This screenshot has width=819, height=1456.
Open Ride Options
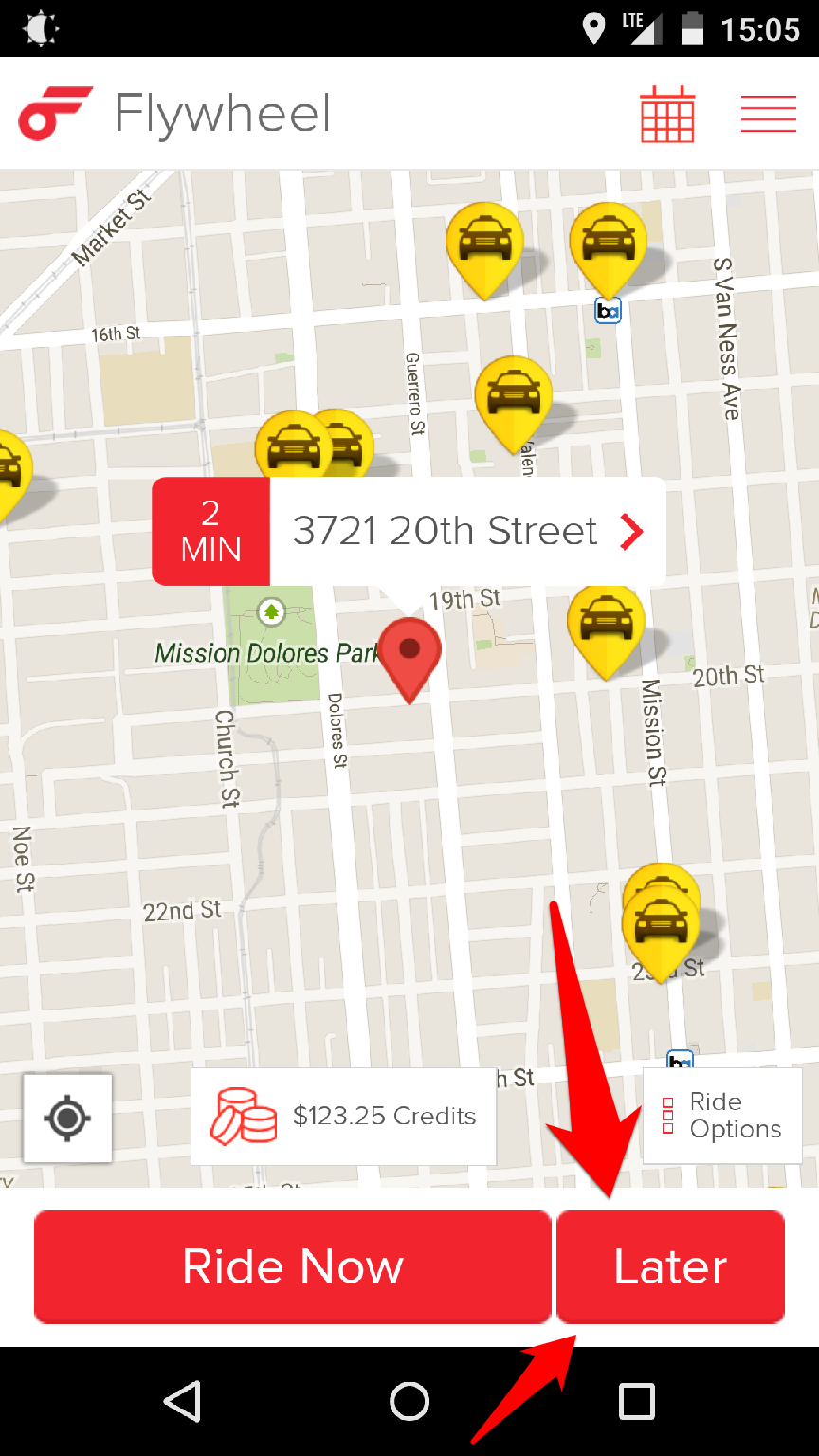coord(722,1116)
